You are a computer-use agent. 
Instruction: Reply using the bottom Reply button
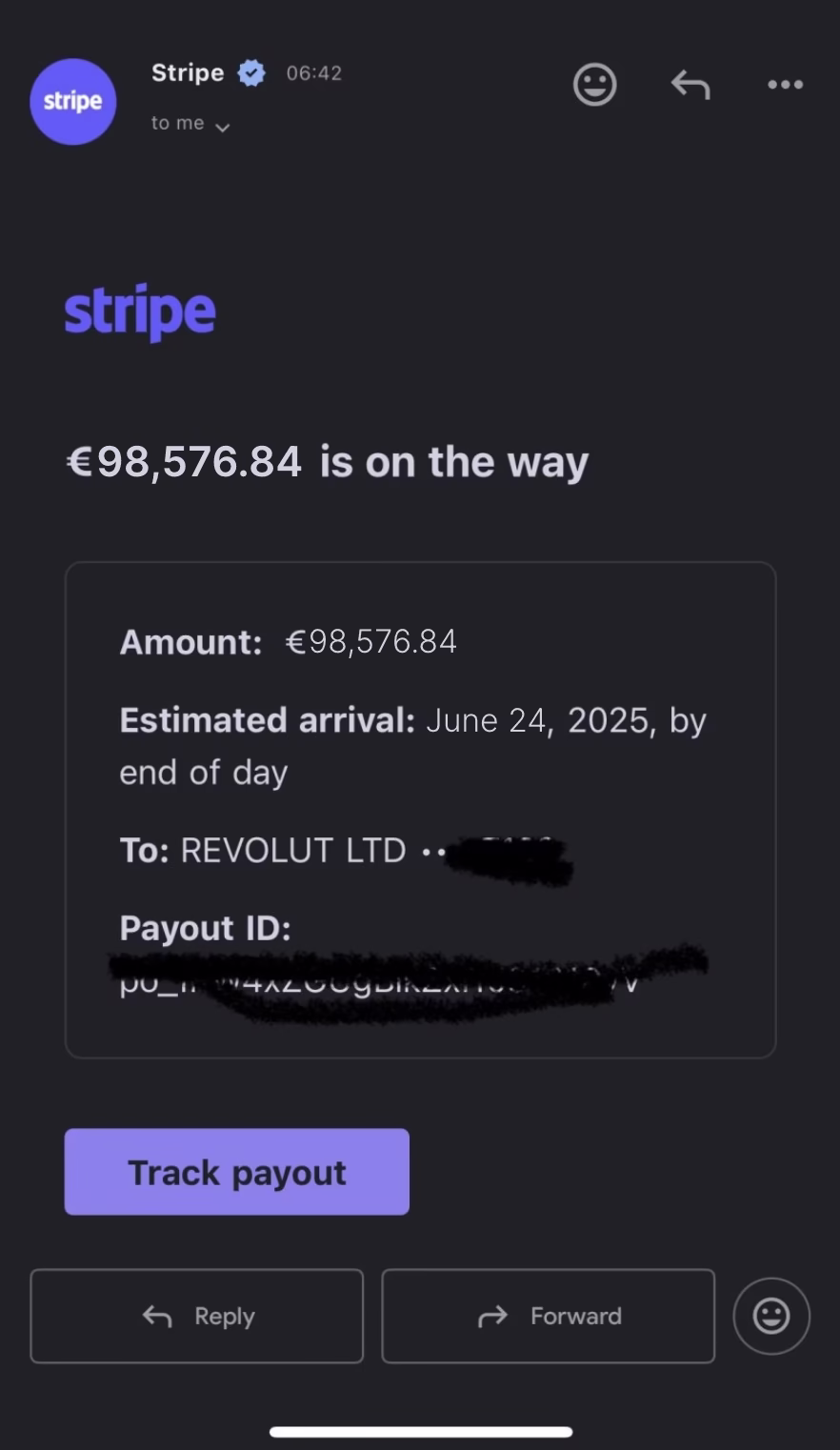197,1316
